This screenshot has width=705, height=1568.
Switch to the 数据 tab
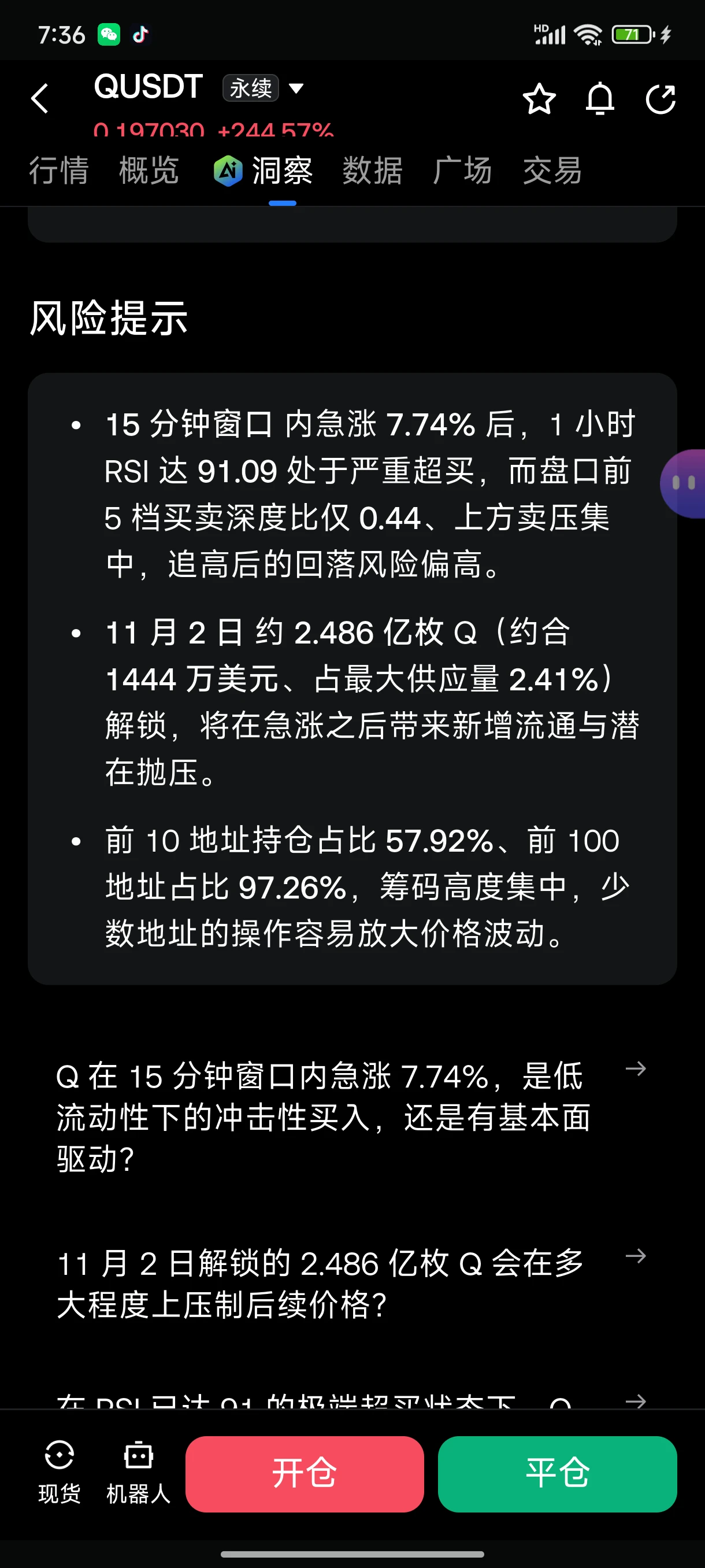pos(372,171)
